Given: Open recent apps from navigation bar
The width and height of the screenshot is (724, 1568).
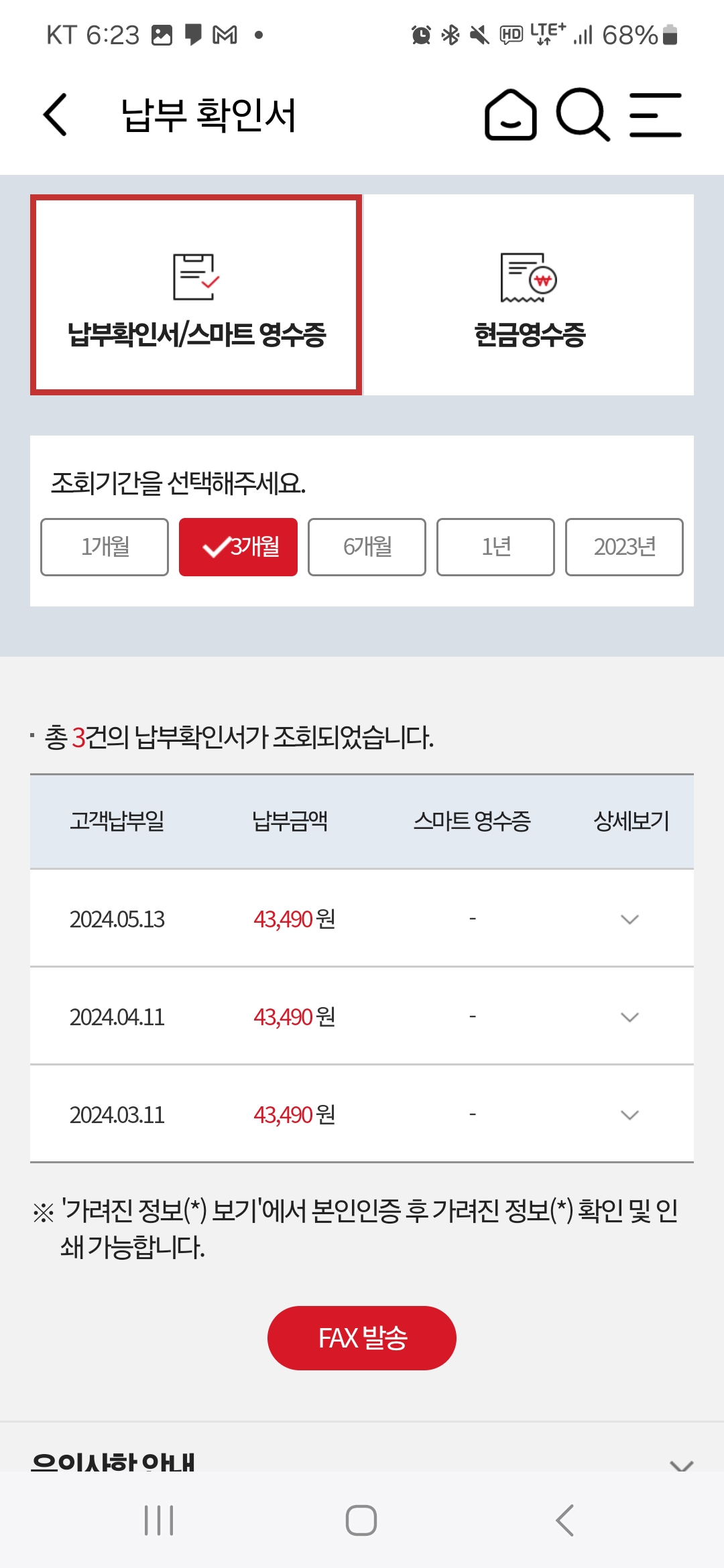Looking at the screenshot, I should (x=159, y=1520).
